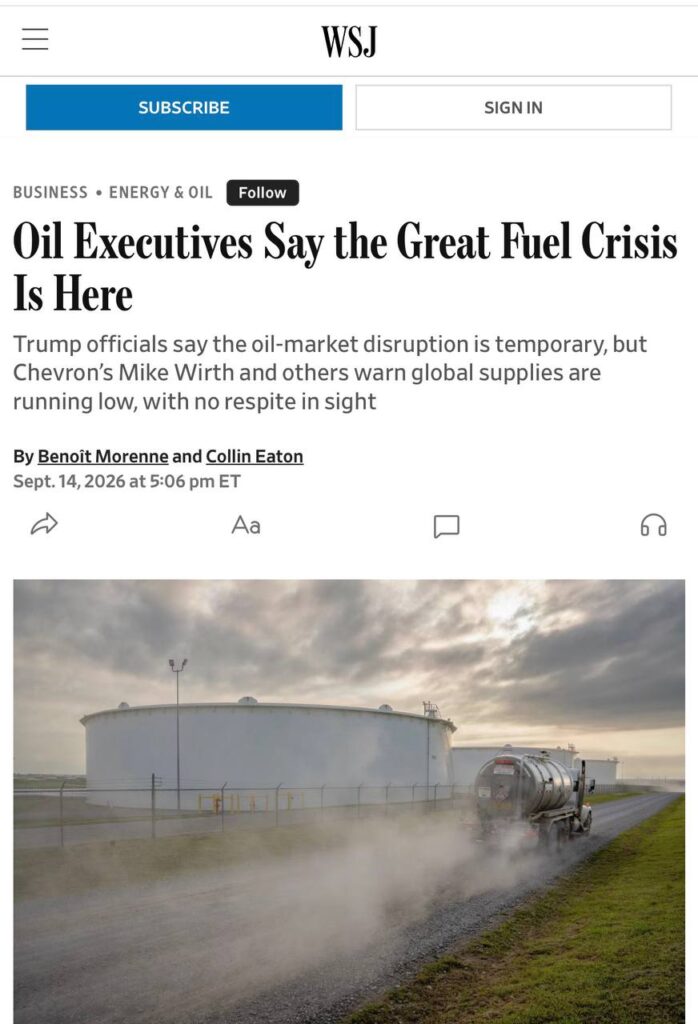Adjust text size with Aa icon
Viewport: 698px width, 1024px height.
[x=246, y=525]
